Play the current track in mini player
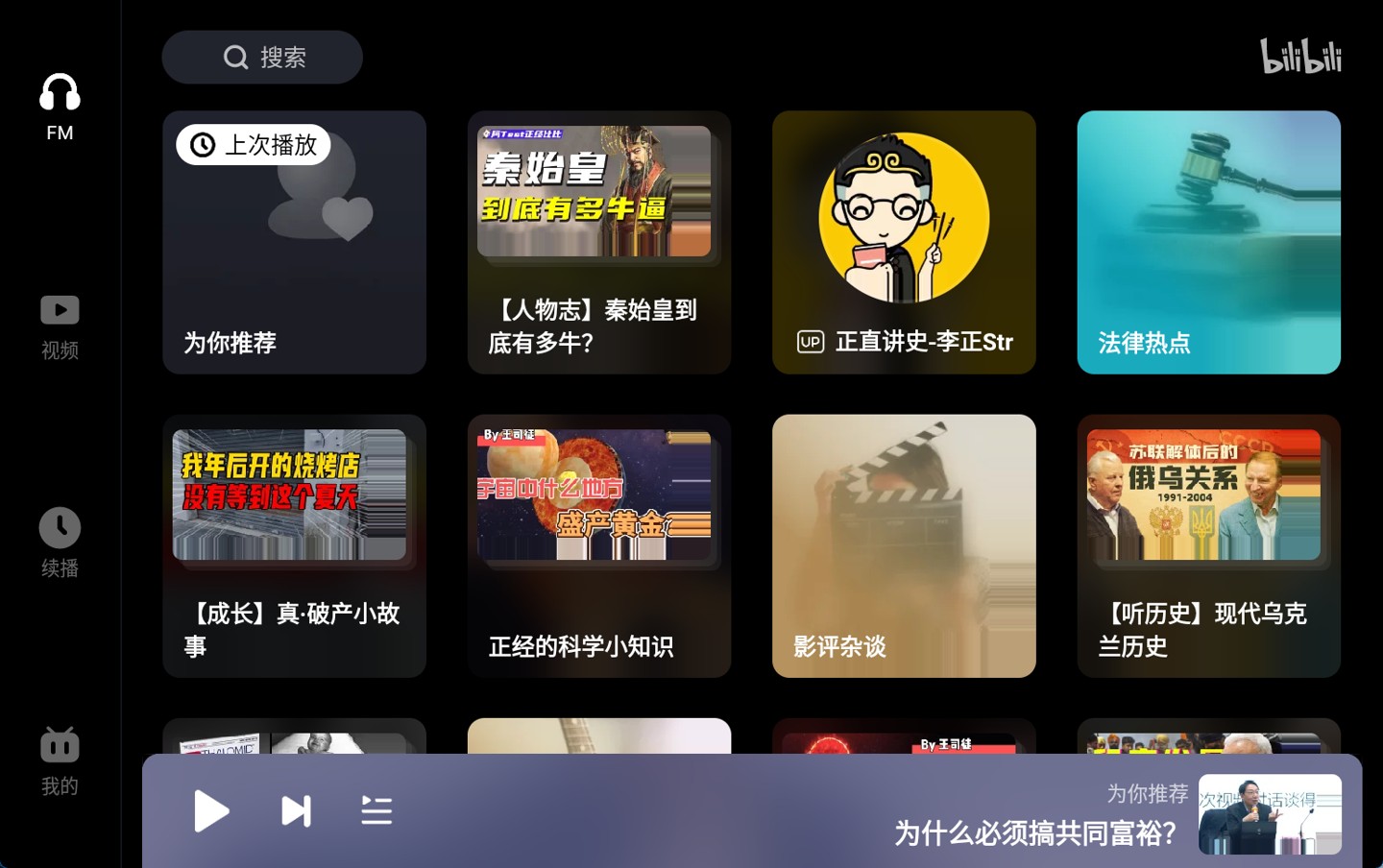This screenshot has width=1383, height=868. click(211, 811)
